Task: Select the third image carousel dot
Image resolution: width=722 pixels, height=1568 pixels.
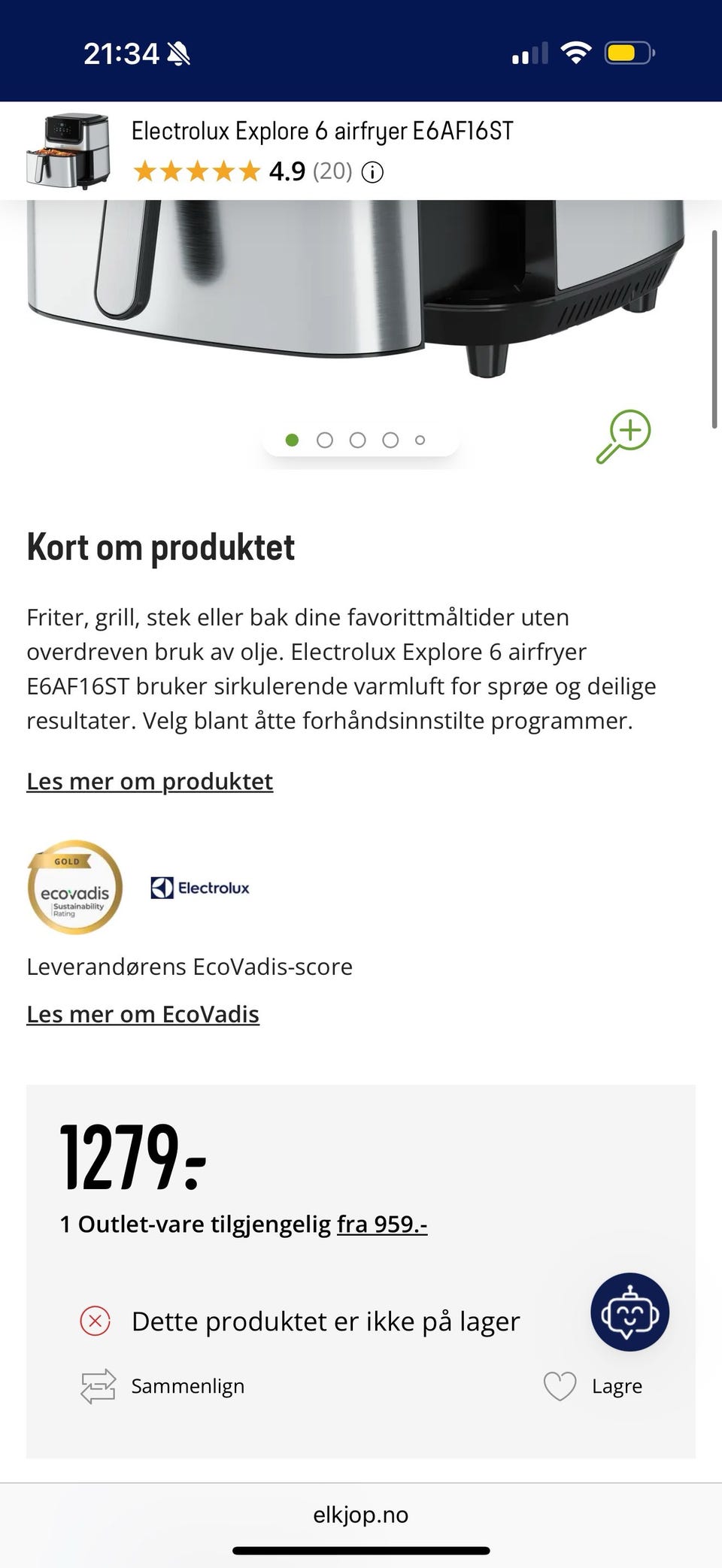Action: coord(357,440)
